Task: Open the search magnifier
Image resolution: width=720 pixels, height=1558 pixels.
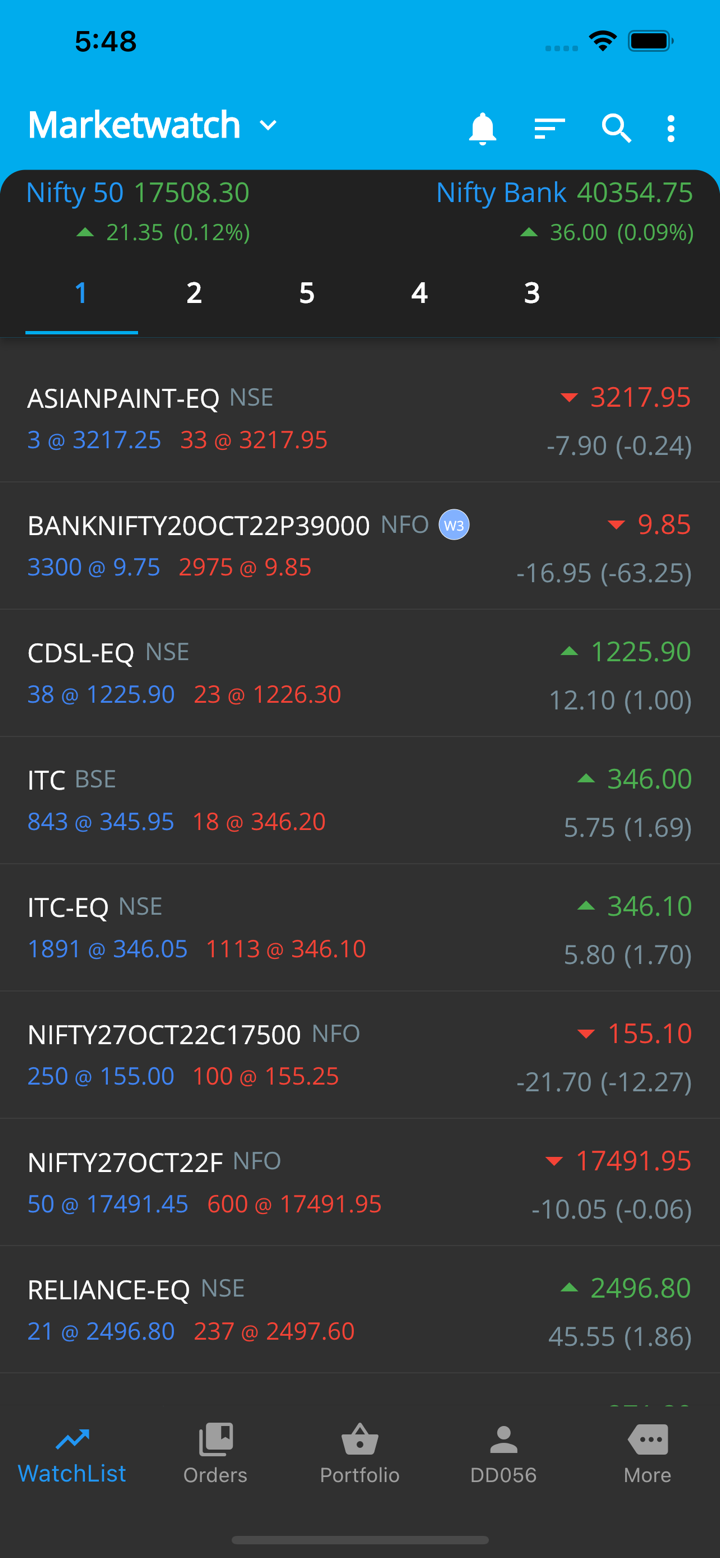Action: pyautogui.click(x=616, y=128)
